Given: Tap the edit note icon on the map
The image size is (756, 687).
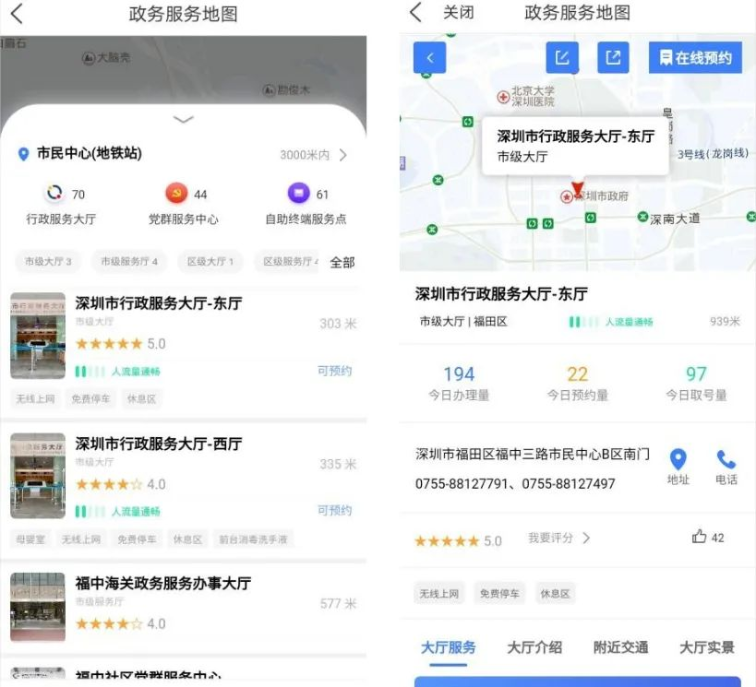Looking at the screenshot, I should tap(563, 58).
